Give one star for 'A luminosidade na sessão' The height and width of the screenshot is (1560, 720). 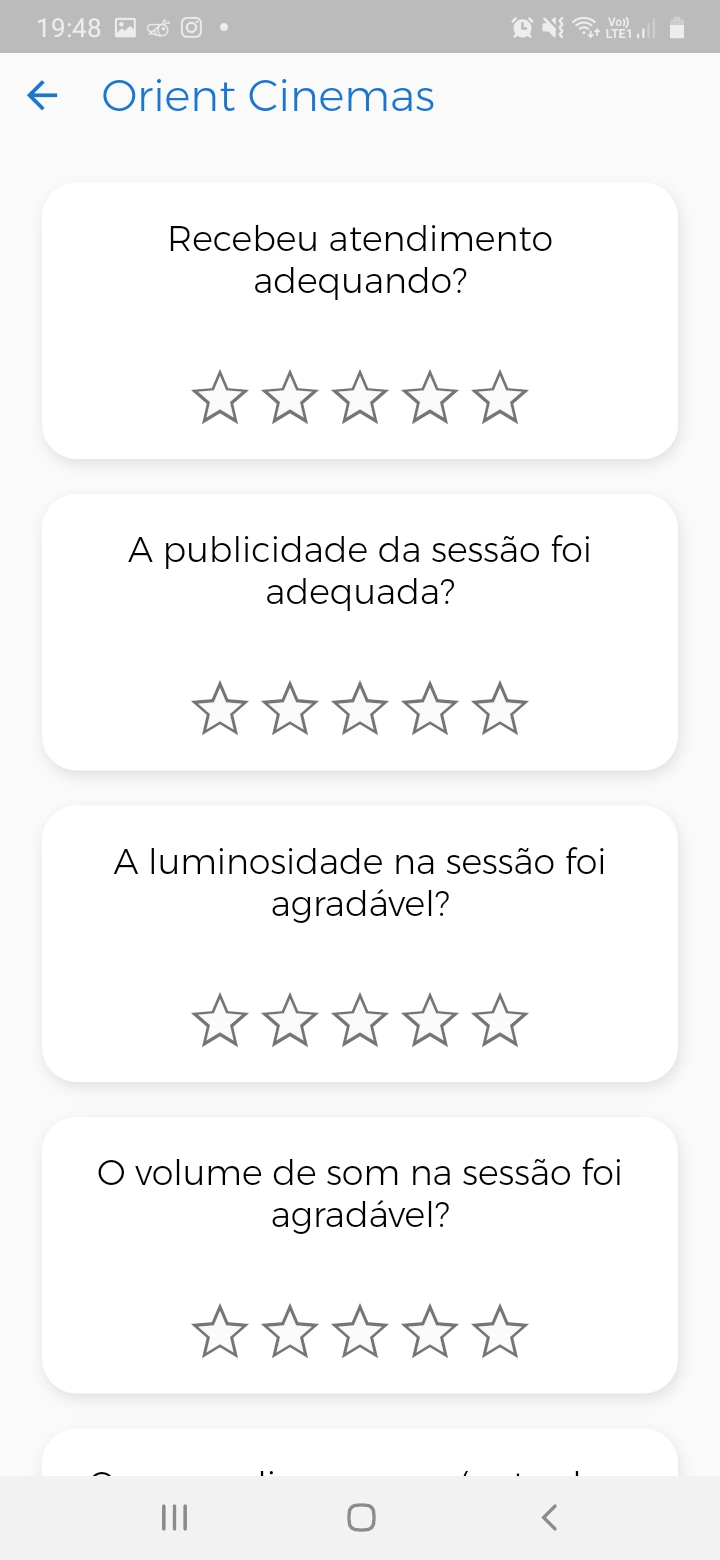[x=219, y=1021]
